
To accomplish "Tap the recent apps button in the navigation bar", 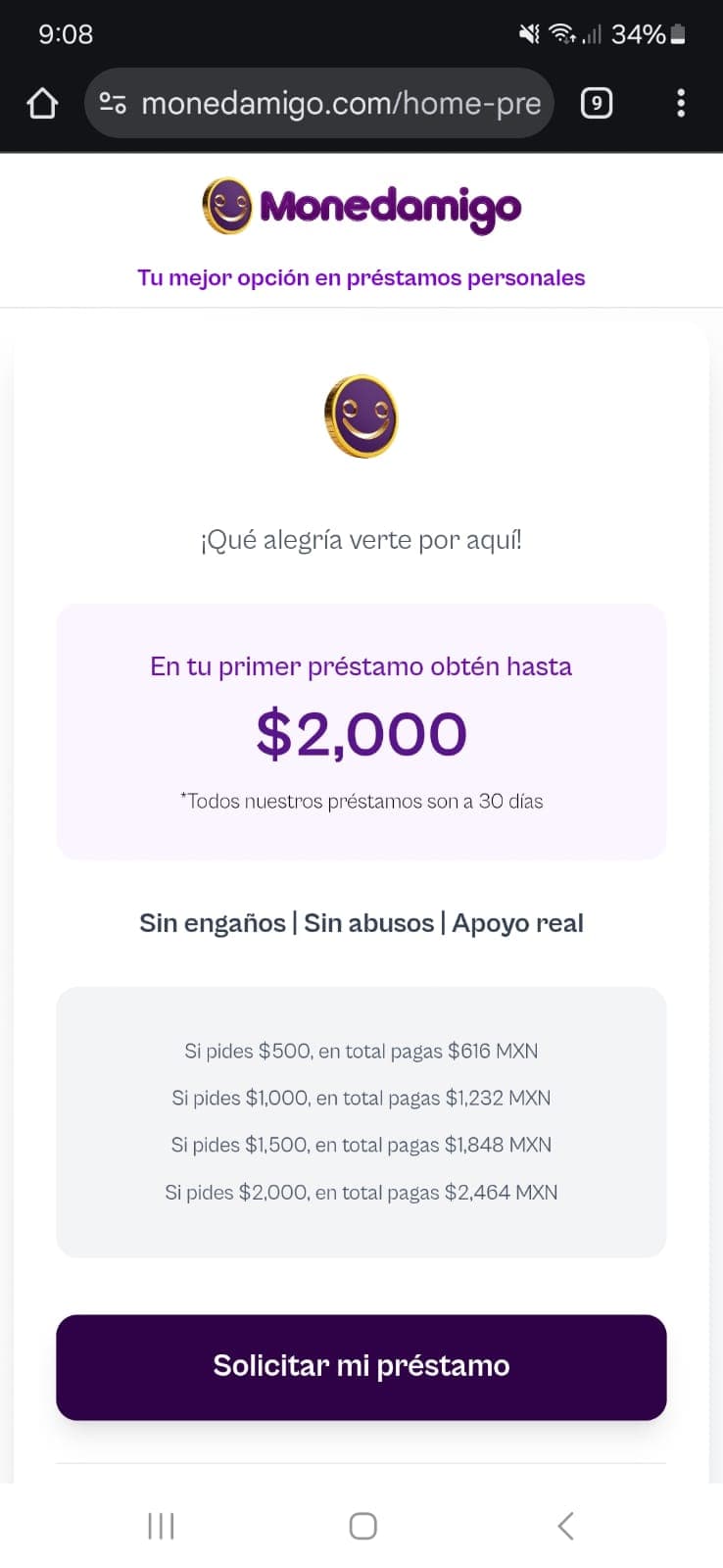I will click(160, 1525).
